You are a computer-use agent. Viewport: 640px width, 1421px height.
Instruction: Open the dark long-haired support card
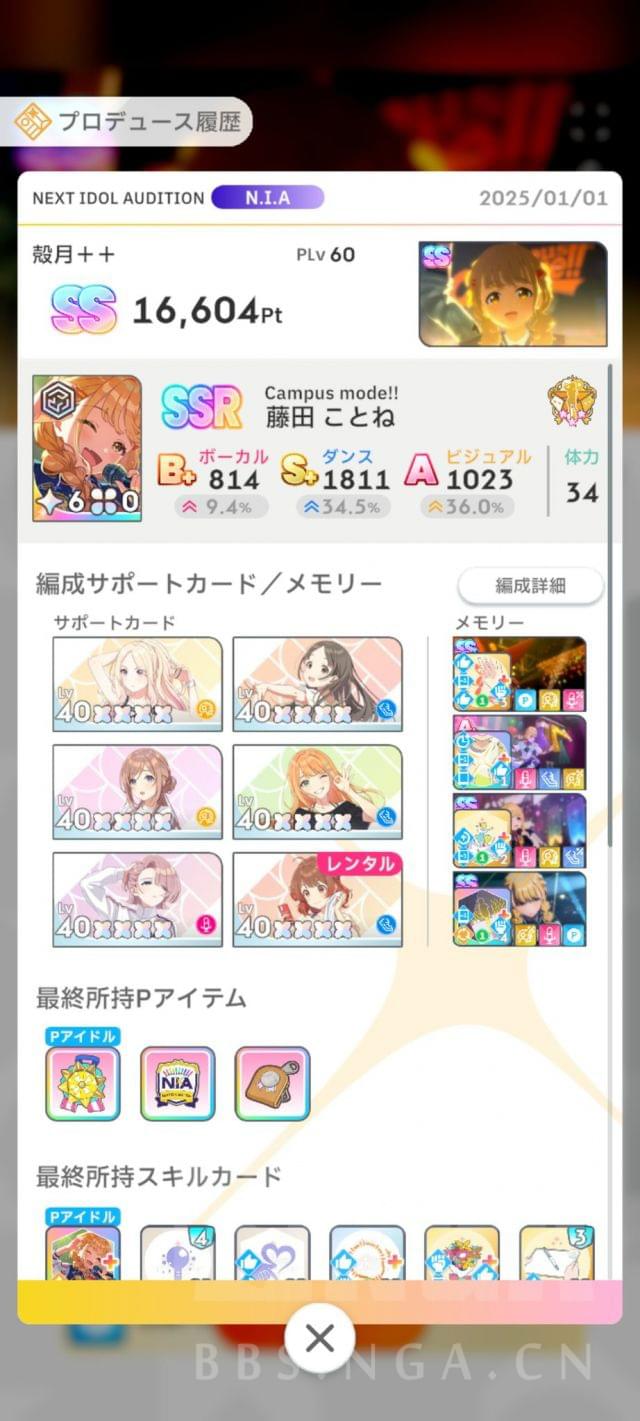(x=317, y=684)
